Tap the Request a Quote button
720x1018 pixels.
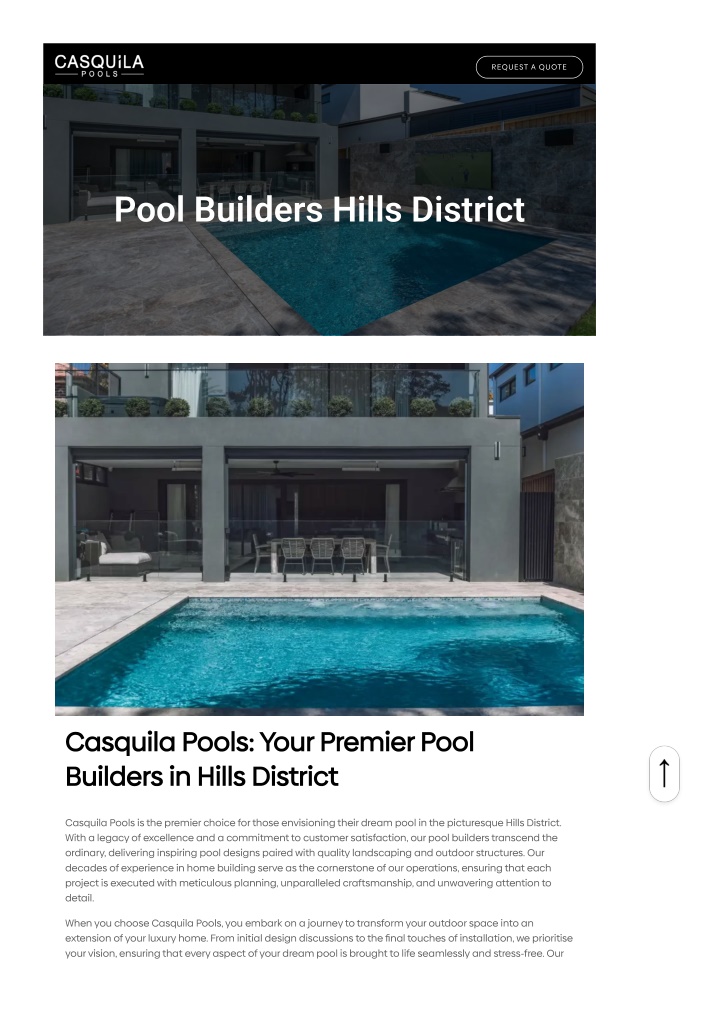click(x=529, y=67)
